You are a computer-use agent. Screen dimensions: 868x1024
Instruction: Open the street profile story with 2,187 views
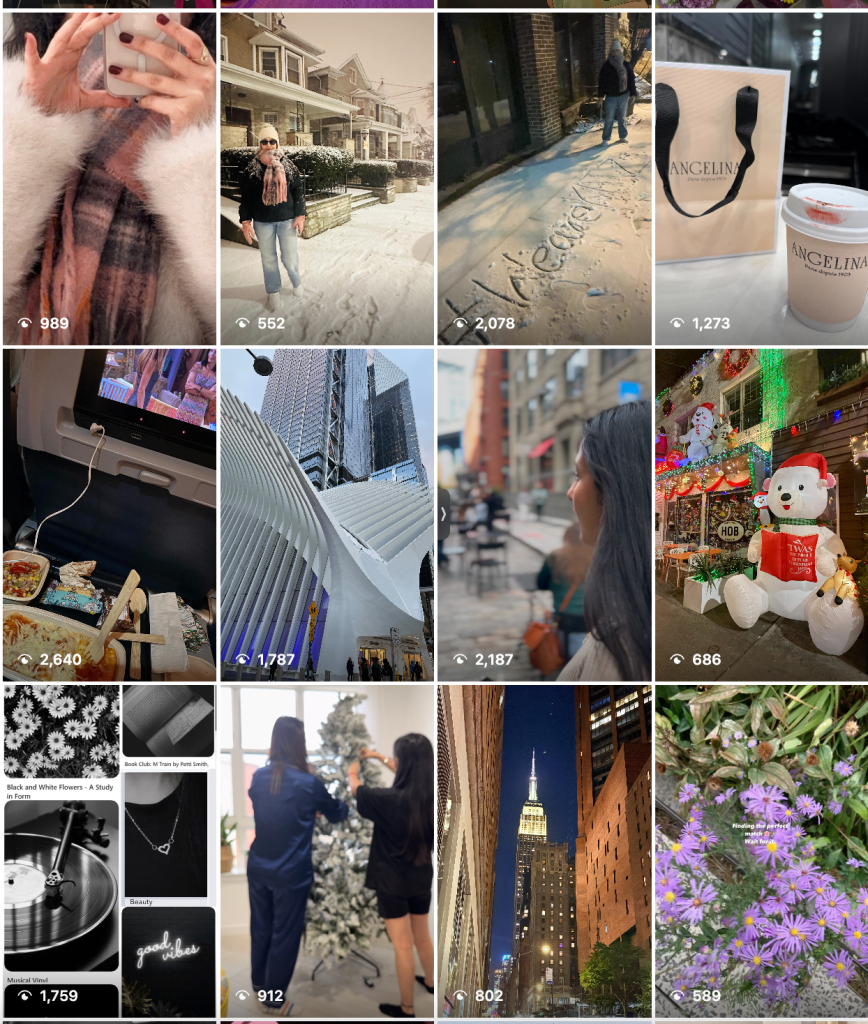click(544, 515)
